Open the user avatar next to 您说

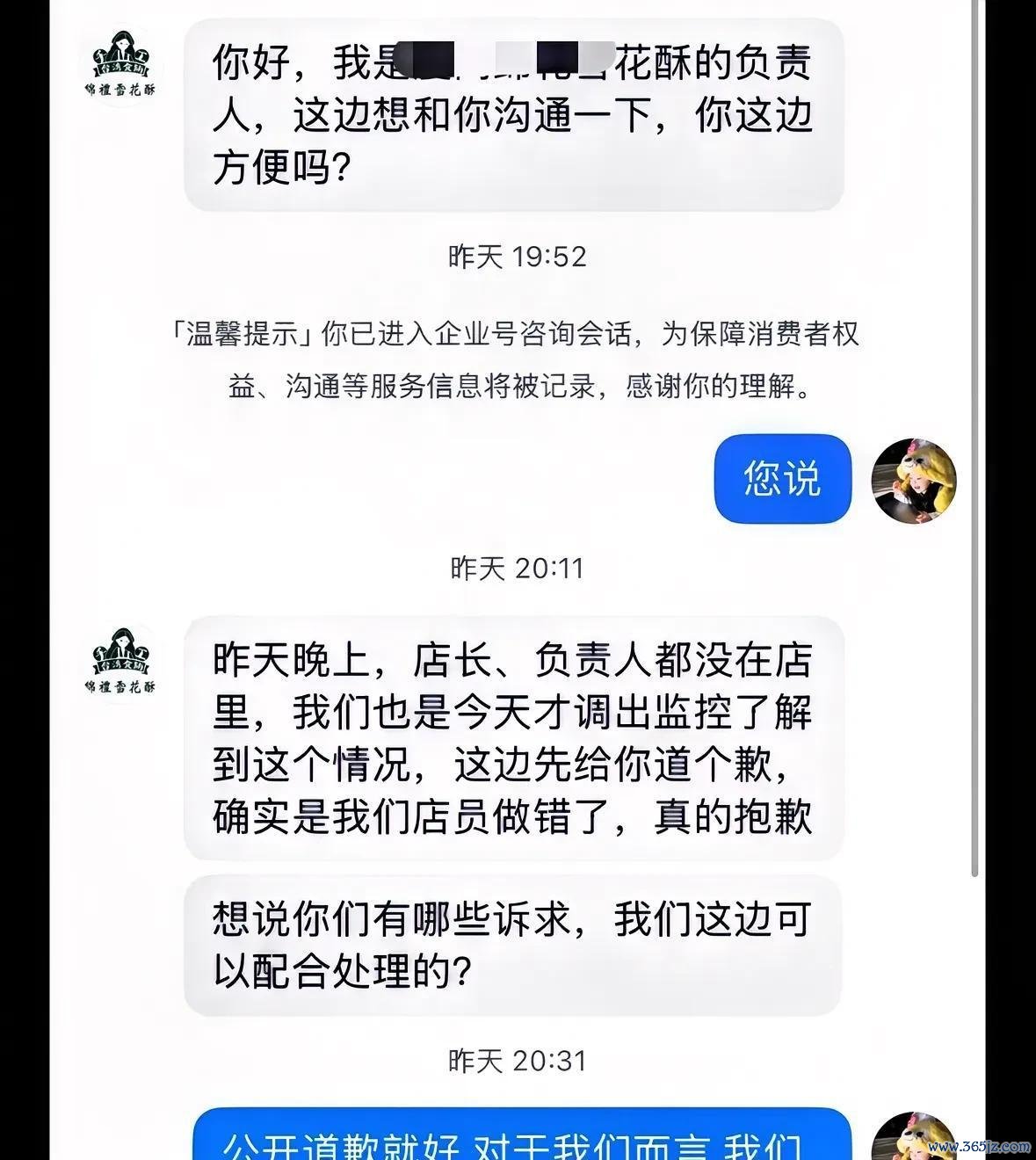(x=913, y=482)
